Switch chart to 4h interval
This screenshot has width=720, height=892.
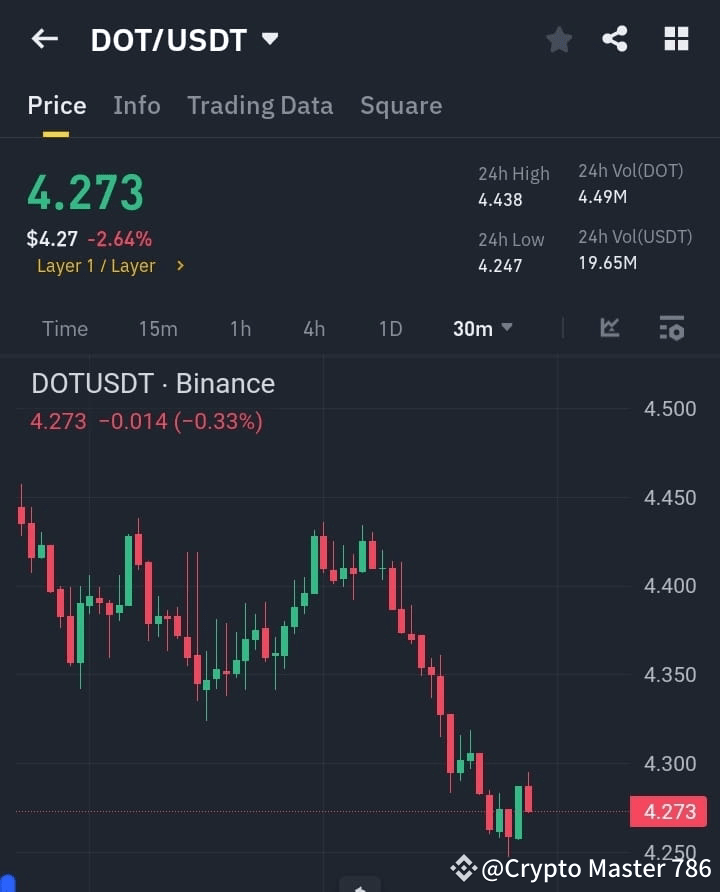[x=314, y=327]
